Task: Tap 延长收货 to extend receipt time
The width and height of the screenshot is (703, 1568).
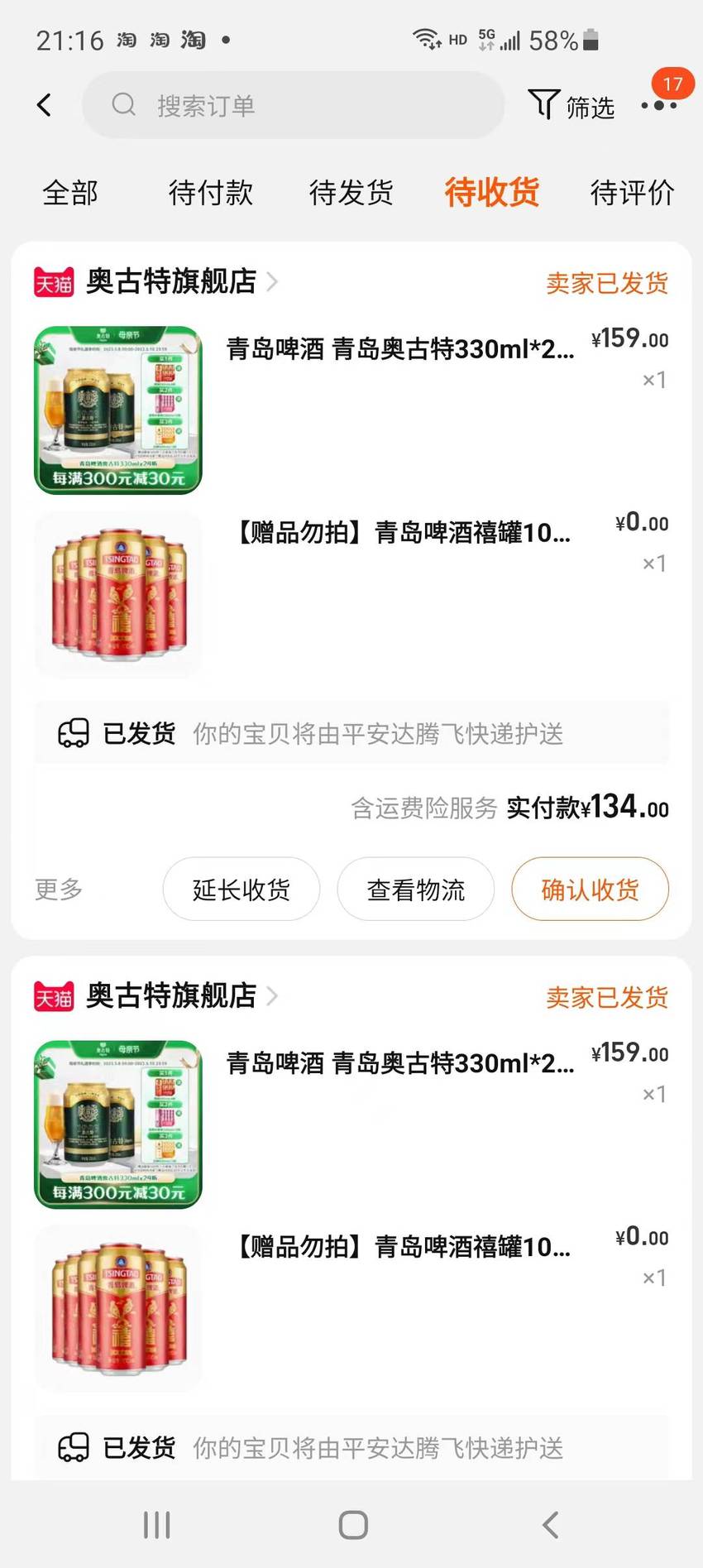Action: pyautogui.click(x=242, y=889)
